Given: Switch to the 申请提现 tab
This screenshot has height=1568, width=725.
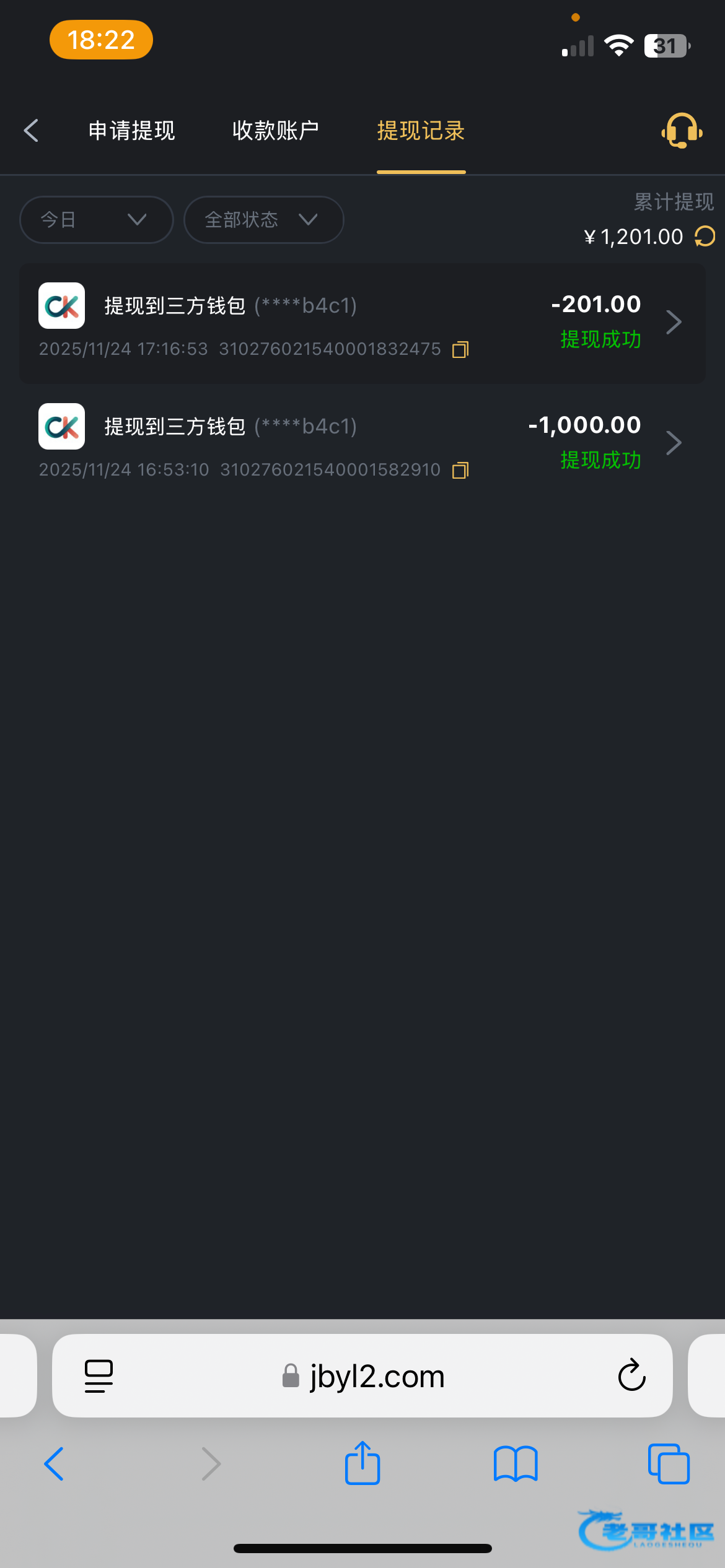Looking at the screenshot, I should tap(131, 131).
